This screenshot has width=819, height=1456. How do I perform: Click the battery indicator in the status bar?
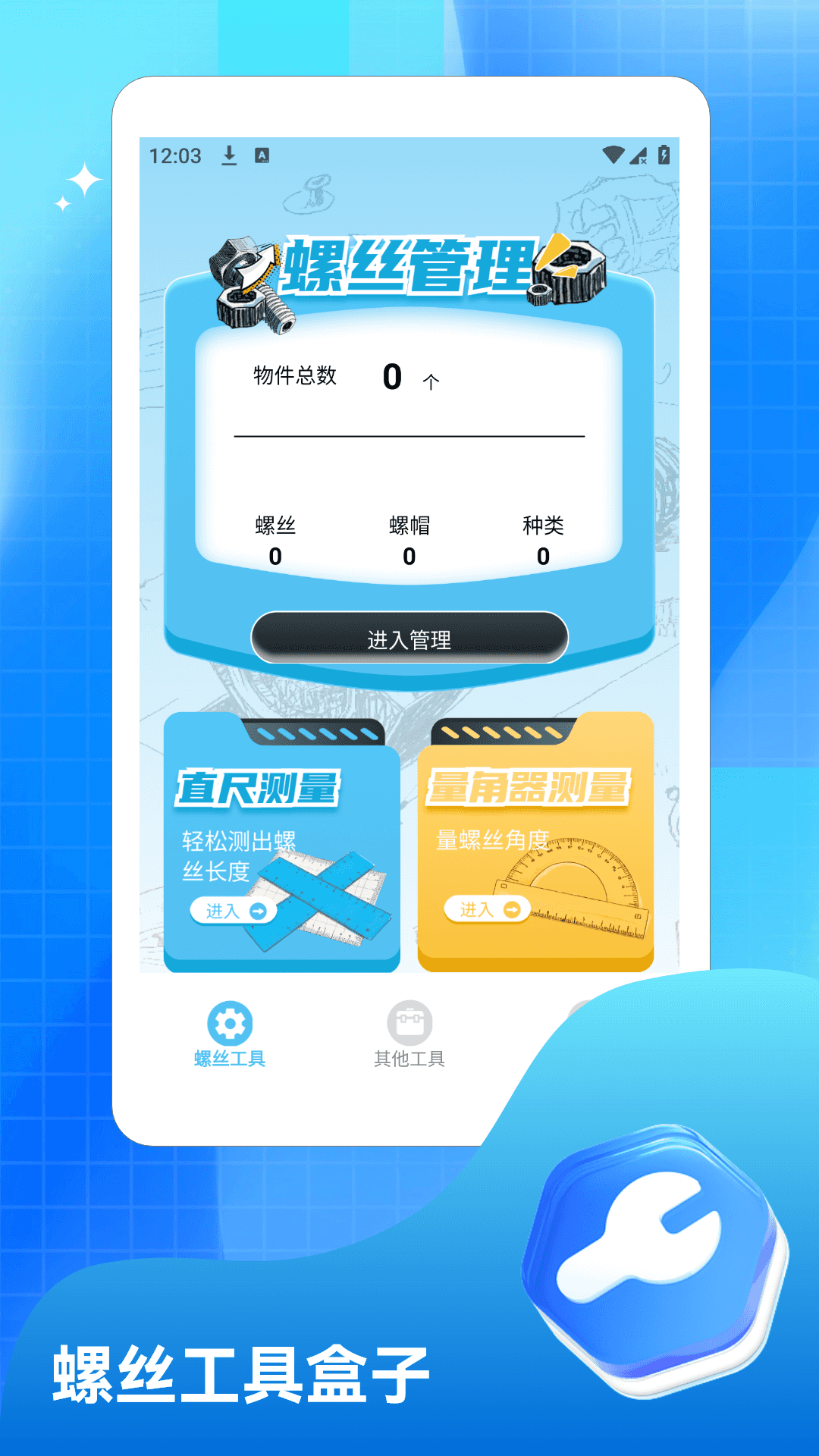coord(664,155)
